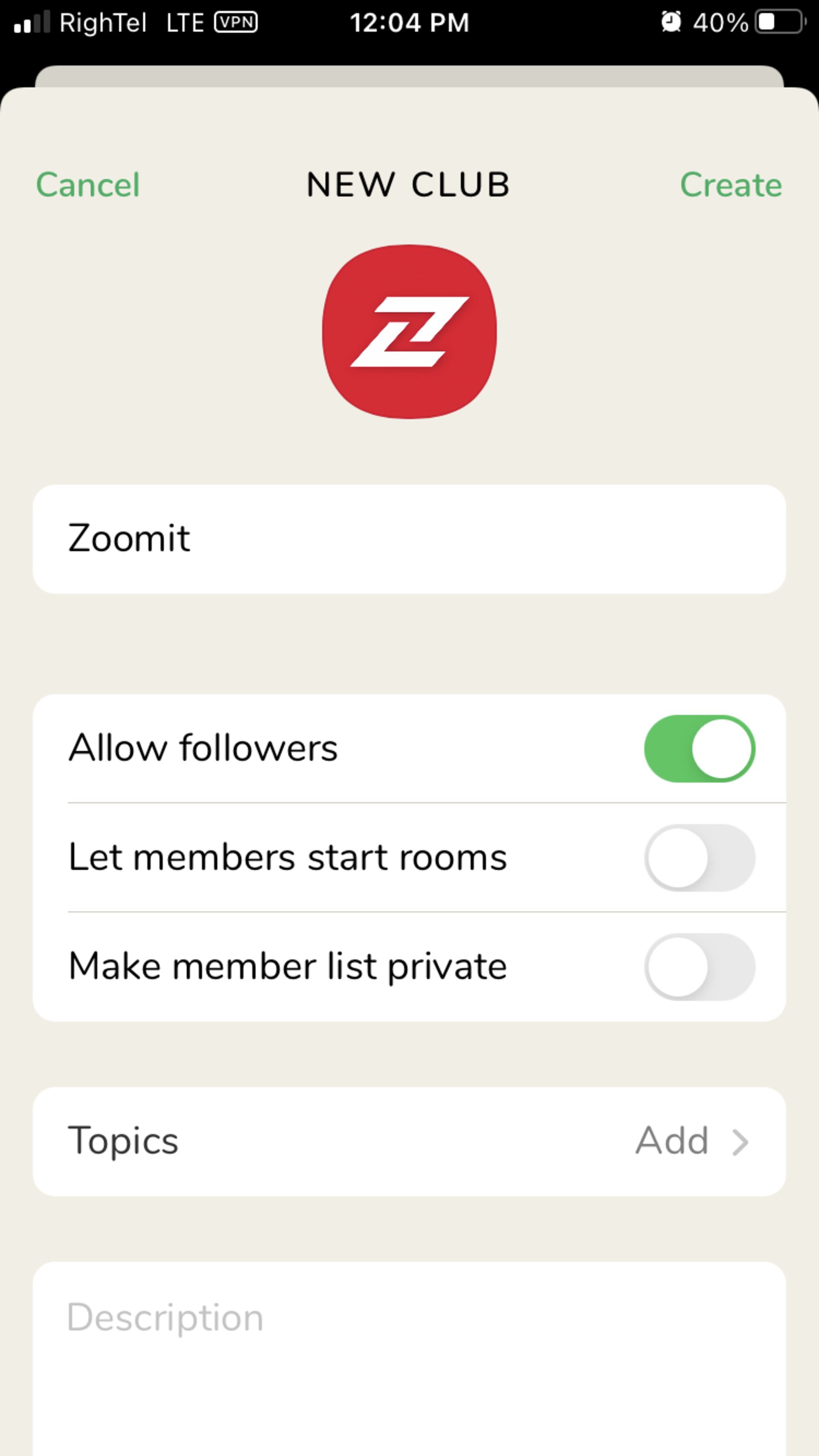
Task: Edit the club name field Zoomit
Action: pyautogui.click(x=409, y=538)
